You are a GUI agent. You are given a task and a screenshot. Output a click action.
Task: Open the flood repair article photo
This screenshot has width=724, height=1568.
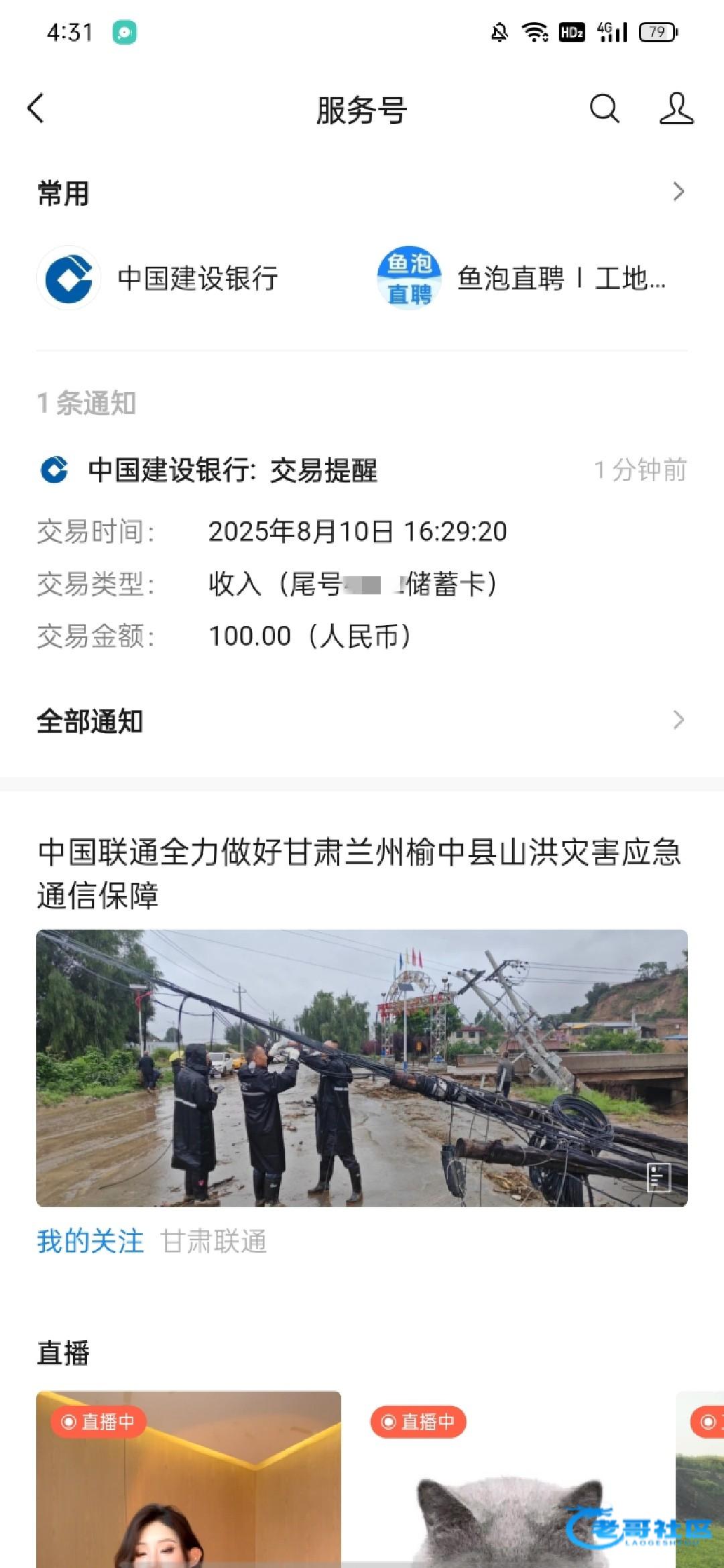[x=362, y=1067]
